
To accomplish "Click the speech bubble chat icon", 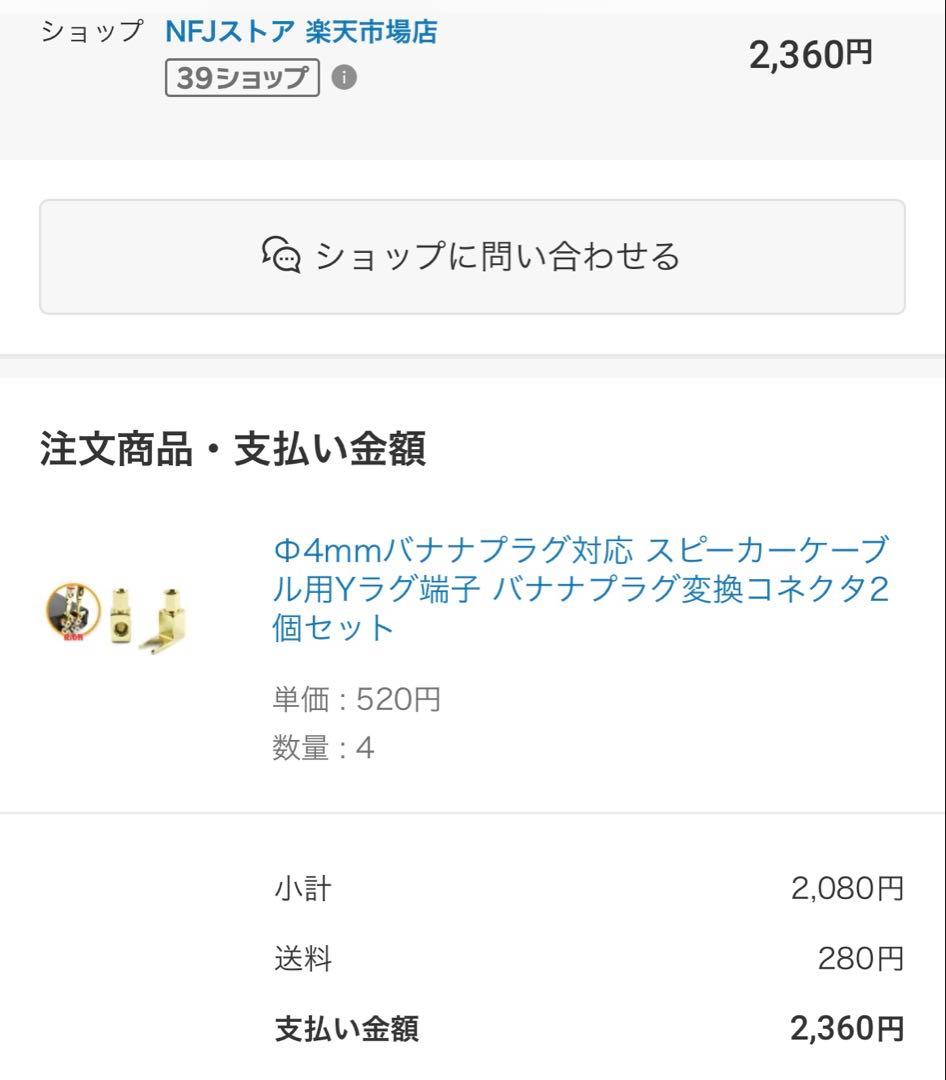I will pos(283,256).
